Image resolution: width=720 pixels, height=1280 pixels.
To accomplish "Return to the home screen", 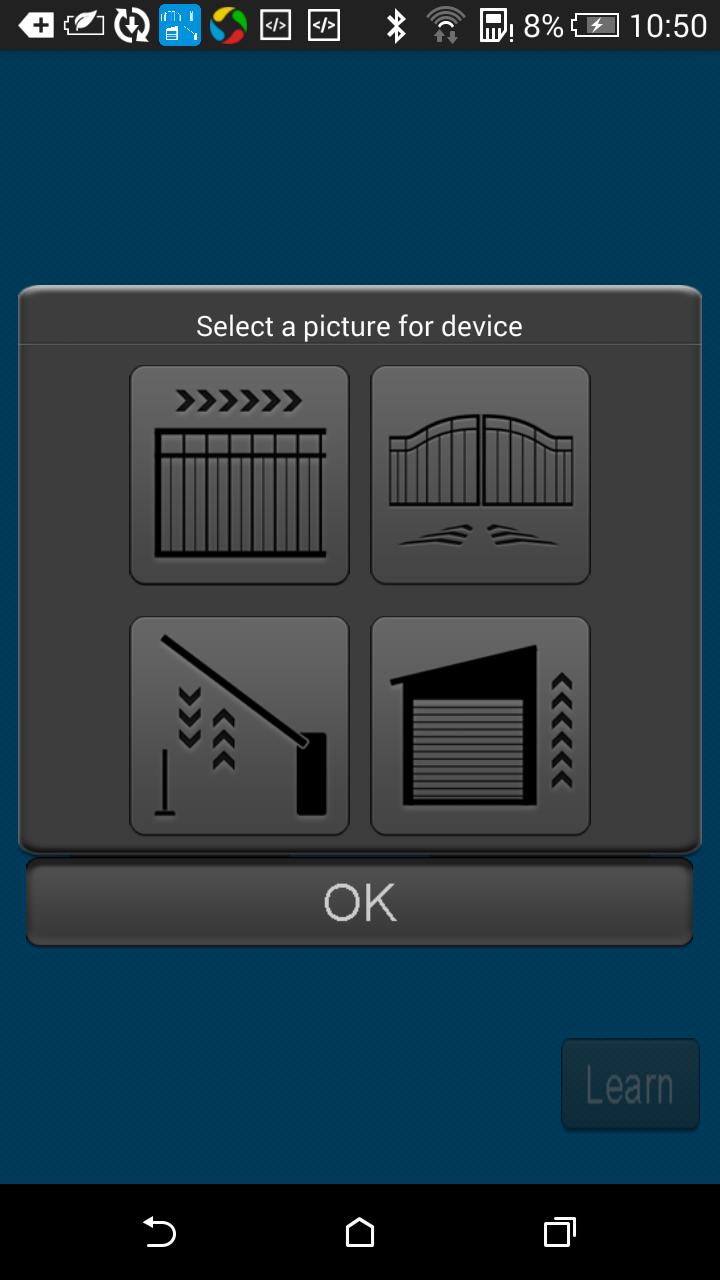I will tap(360, 1232).
